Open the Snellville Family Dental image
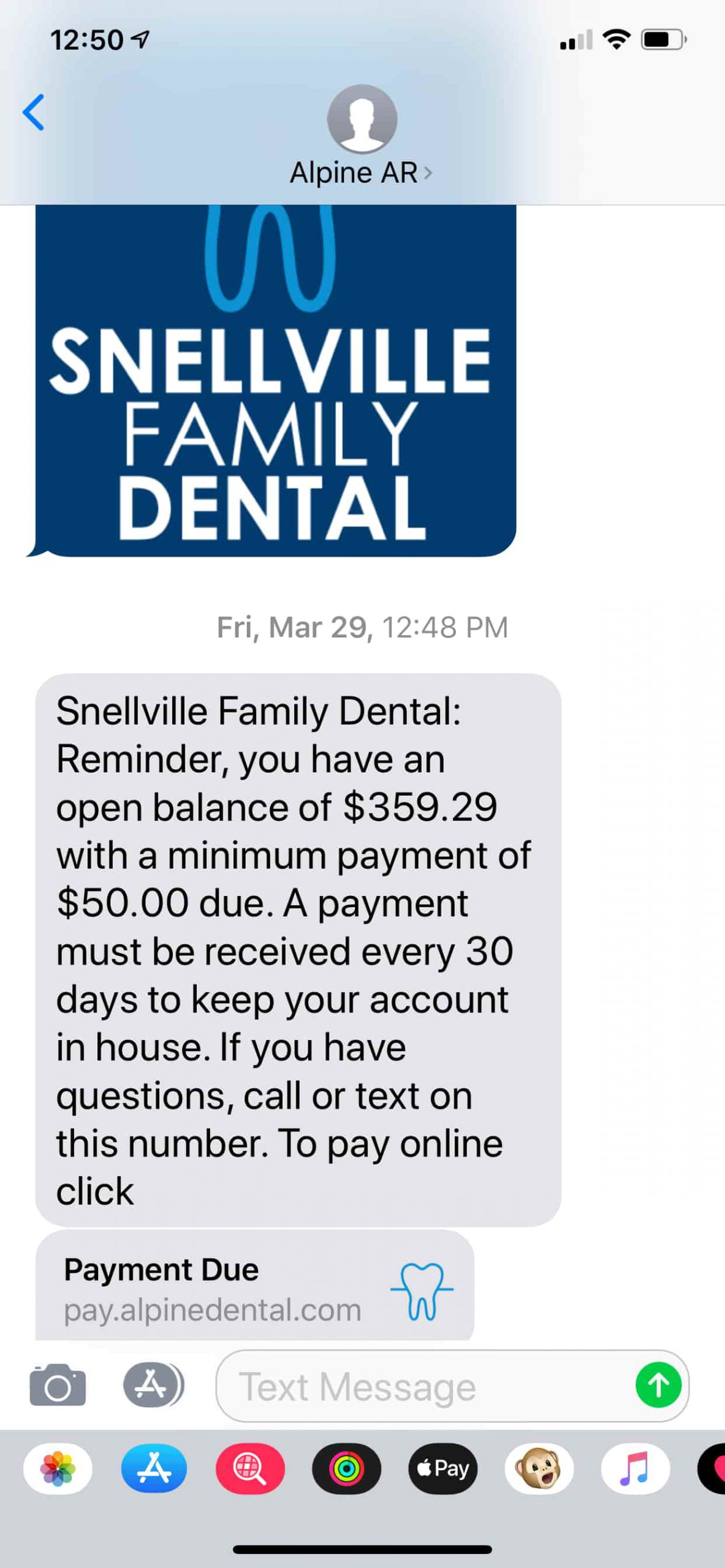The height and width of the screenshot is (1568, 725). pos(275,380)
